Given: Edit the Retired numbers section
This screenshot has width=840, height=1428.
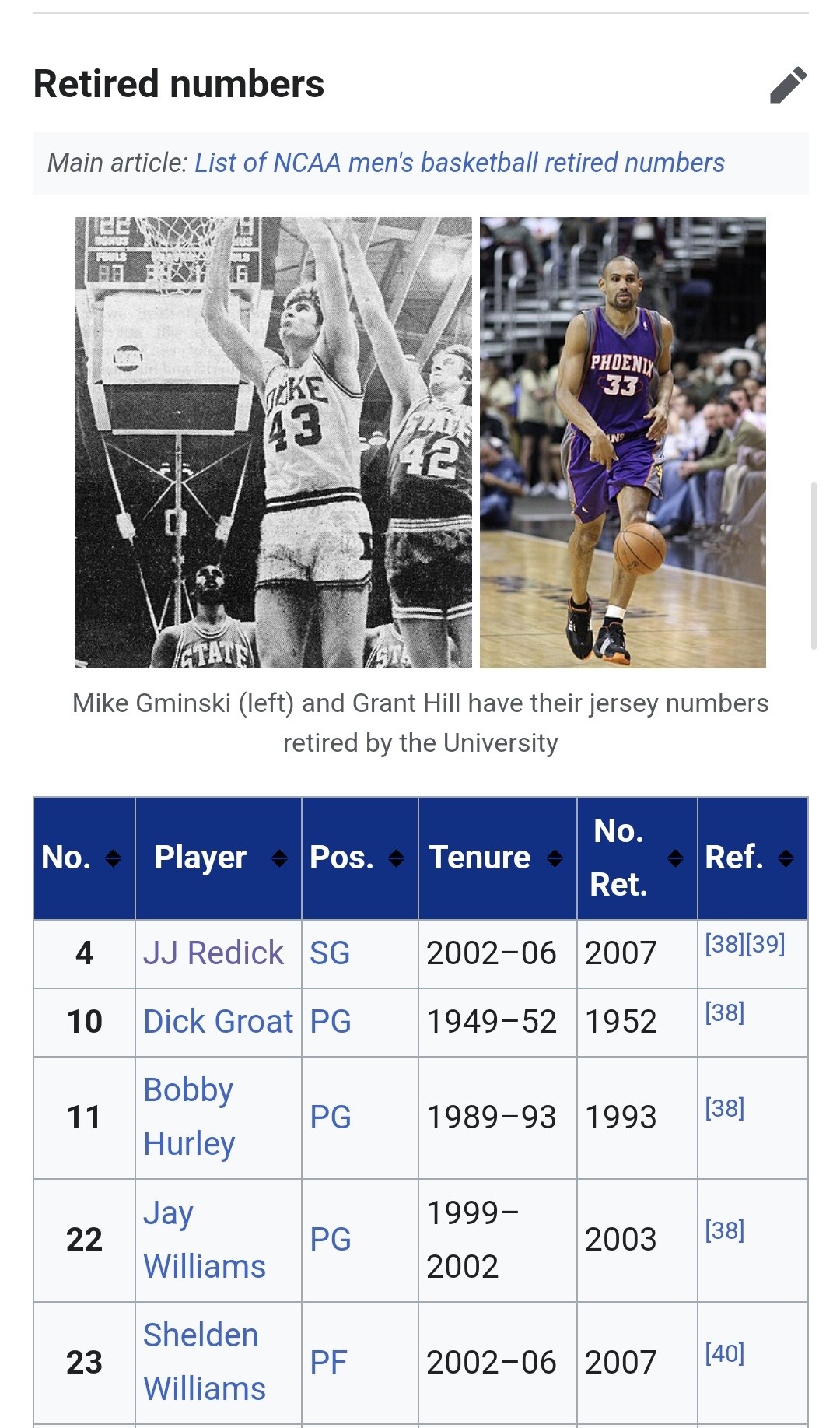Looking at the screenshot, I should [788, 85].
